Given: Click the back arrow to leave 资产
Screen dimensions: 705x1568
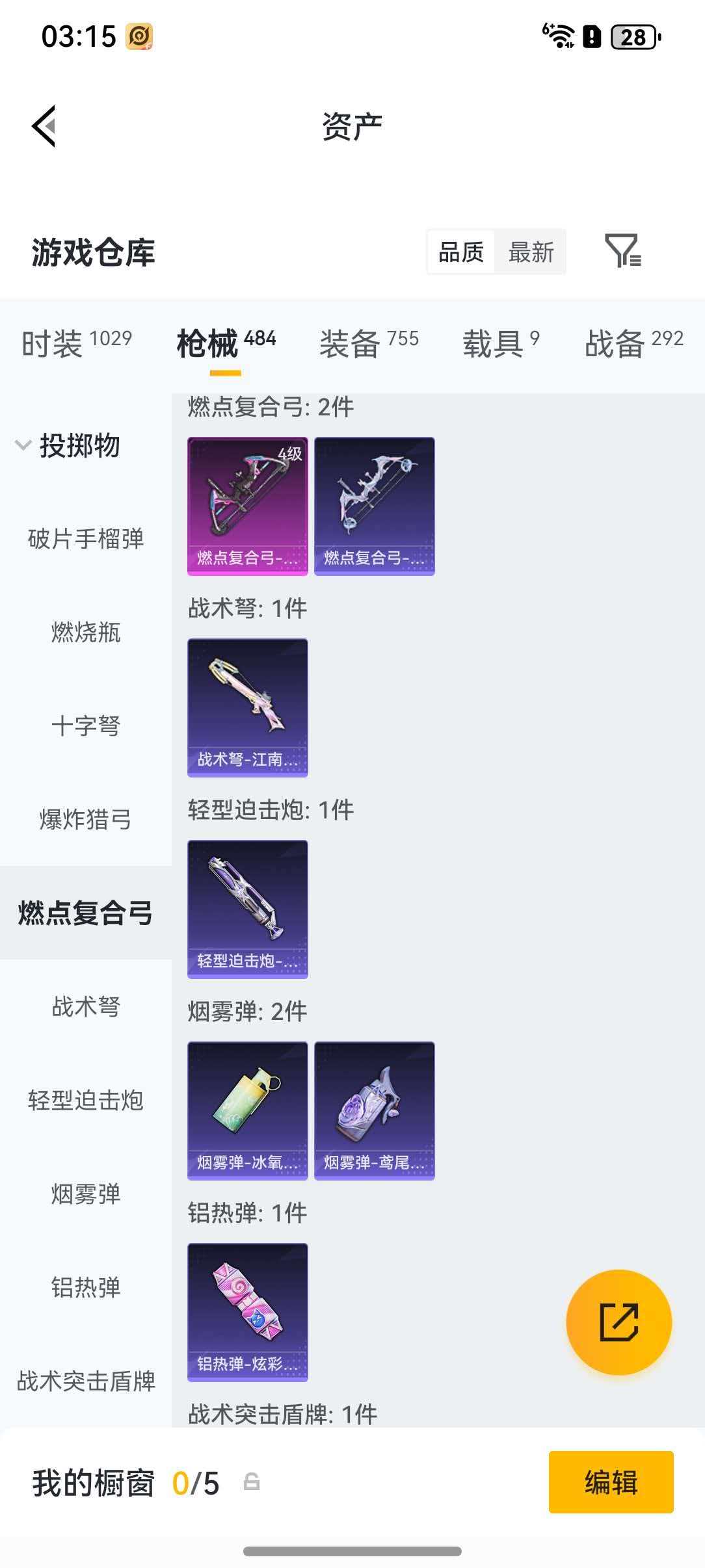Looking at the screenshot, I should pyautogui.click(x=44, y=126).
